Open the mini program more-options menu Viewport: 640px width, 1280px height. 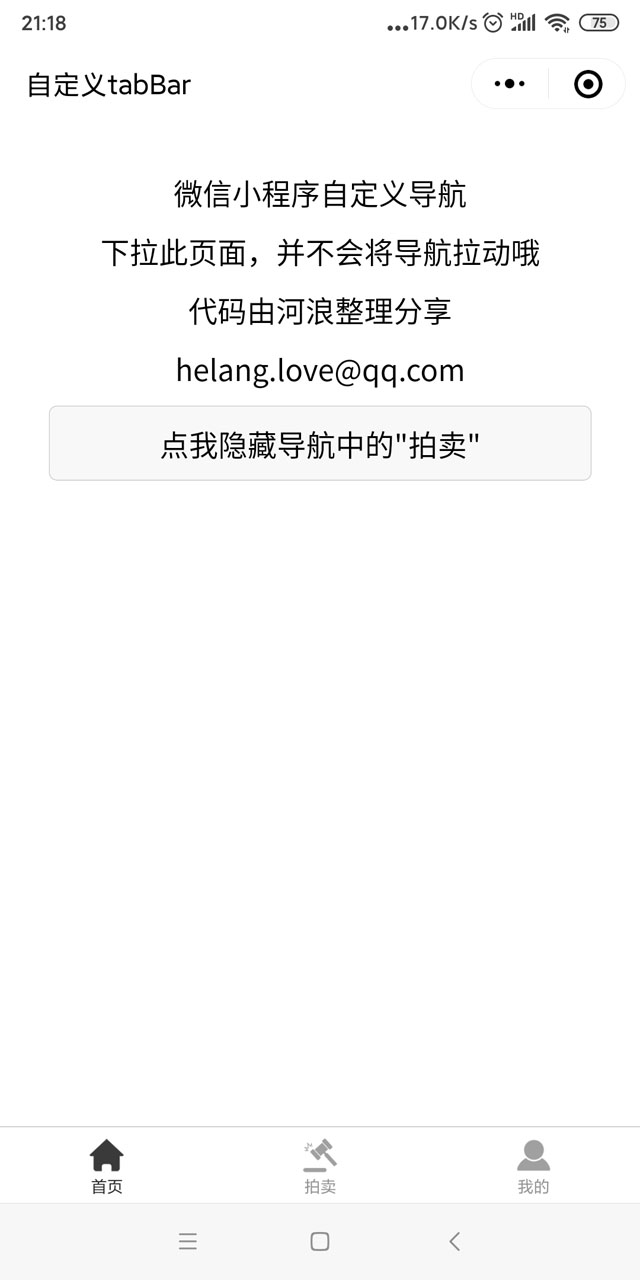click(510, 84)
